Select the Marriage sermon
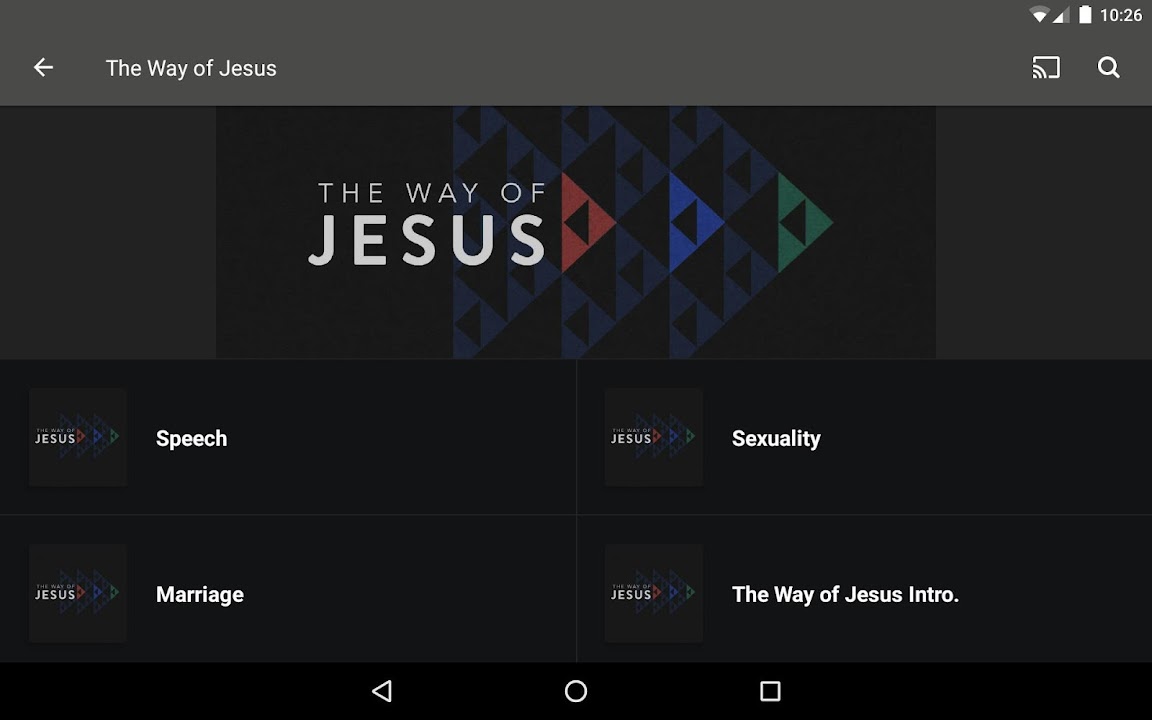Image resolution: width=1152 pixels, height=720 pixels. point(288,594)
